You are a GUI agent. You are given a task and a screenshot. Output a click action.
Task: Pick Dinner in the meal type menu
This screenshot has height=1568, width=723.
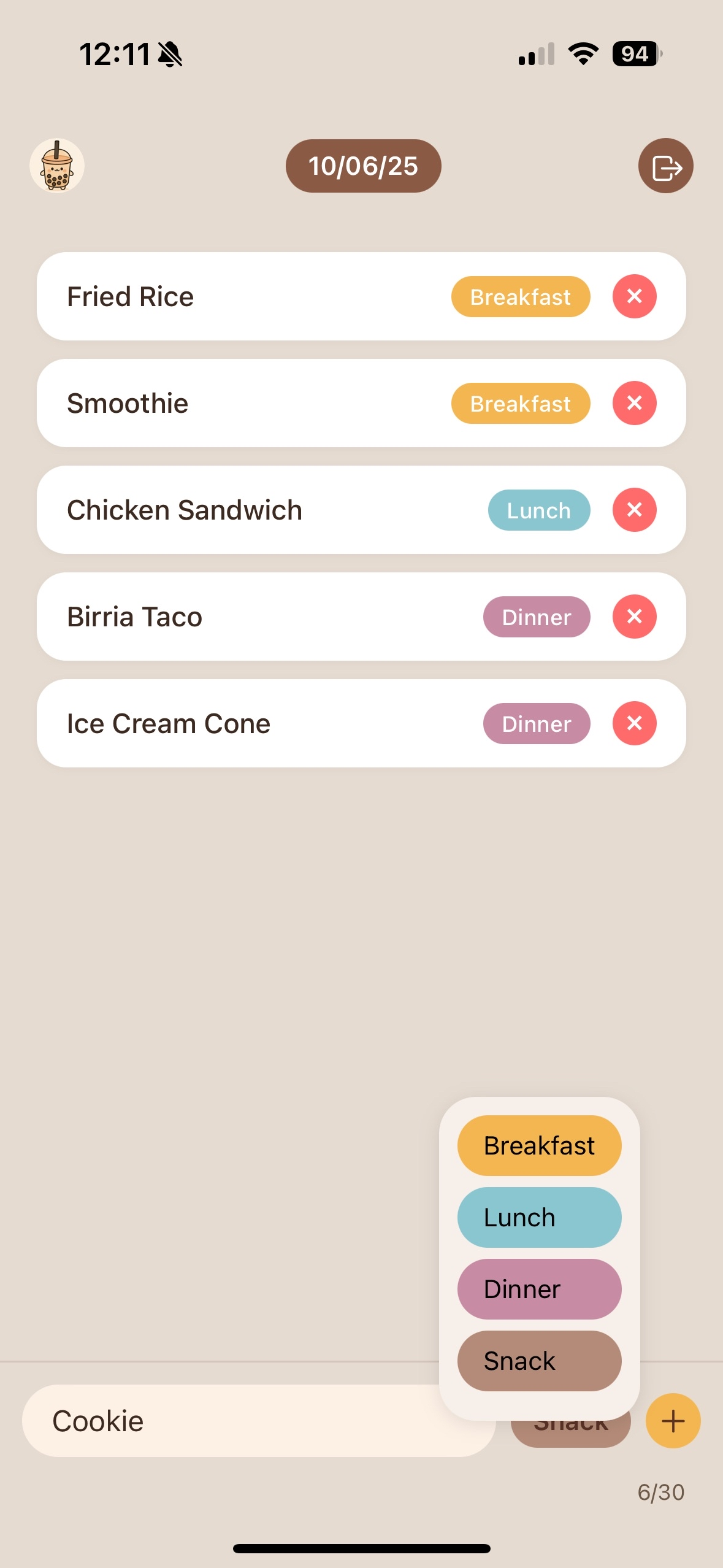[x=539, y=1289]
